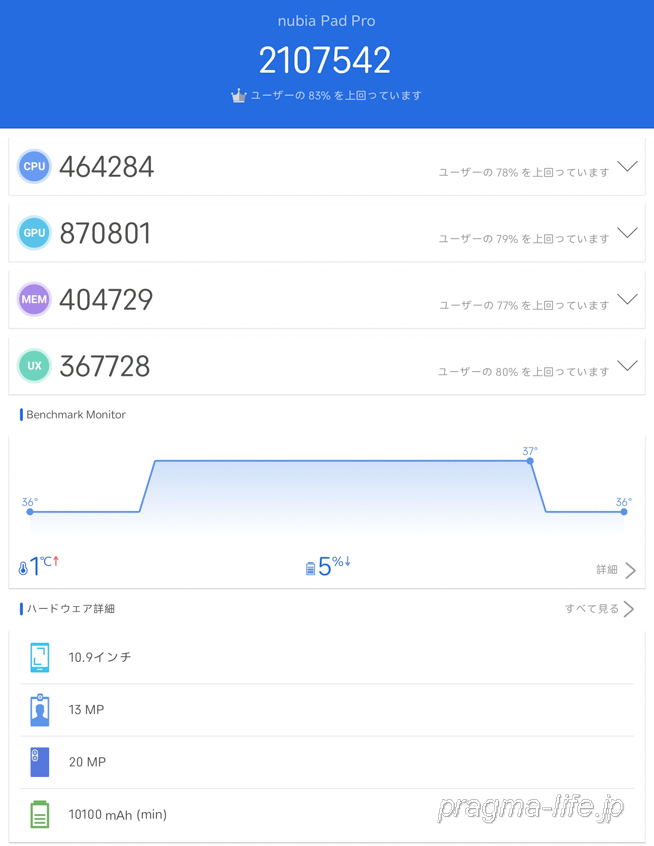Expand the MEM score section
The height and width of the screenshot is (846, 654).
(627, 299)
